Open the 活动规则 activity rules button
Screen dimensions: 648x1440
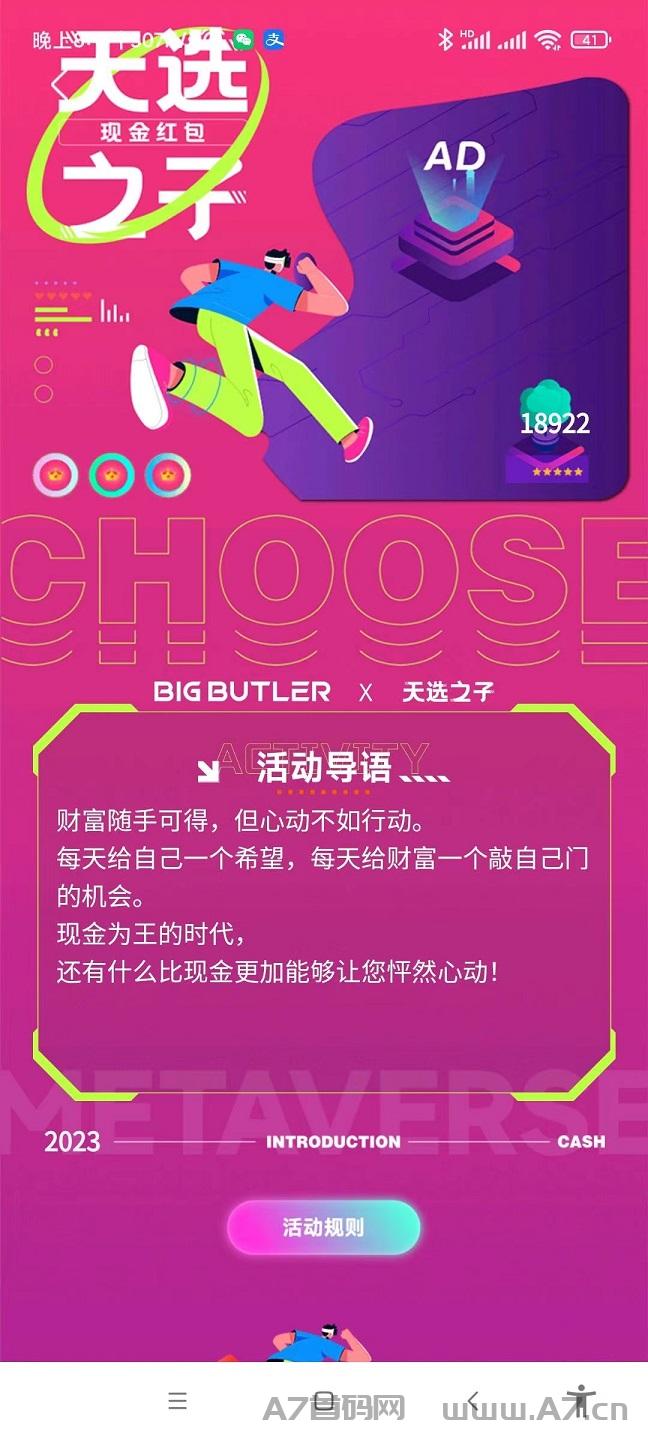tap(323, 1227)
